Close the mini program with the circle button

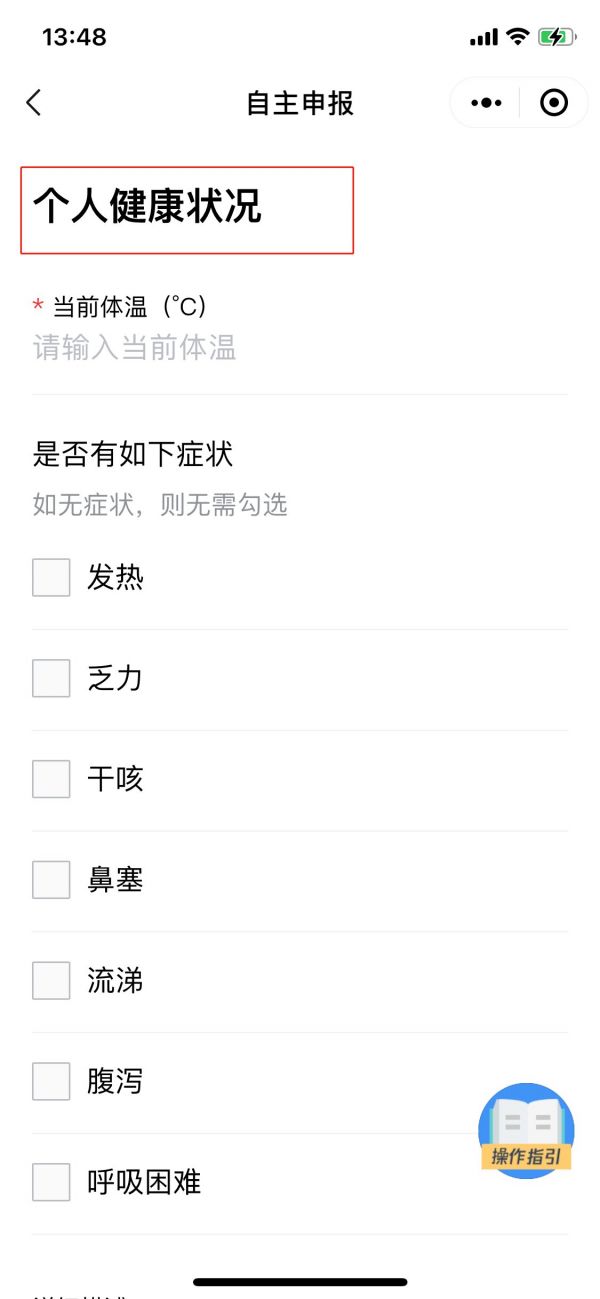tap(553, 103)
